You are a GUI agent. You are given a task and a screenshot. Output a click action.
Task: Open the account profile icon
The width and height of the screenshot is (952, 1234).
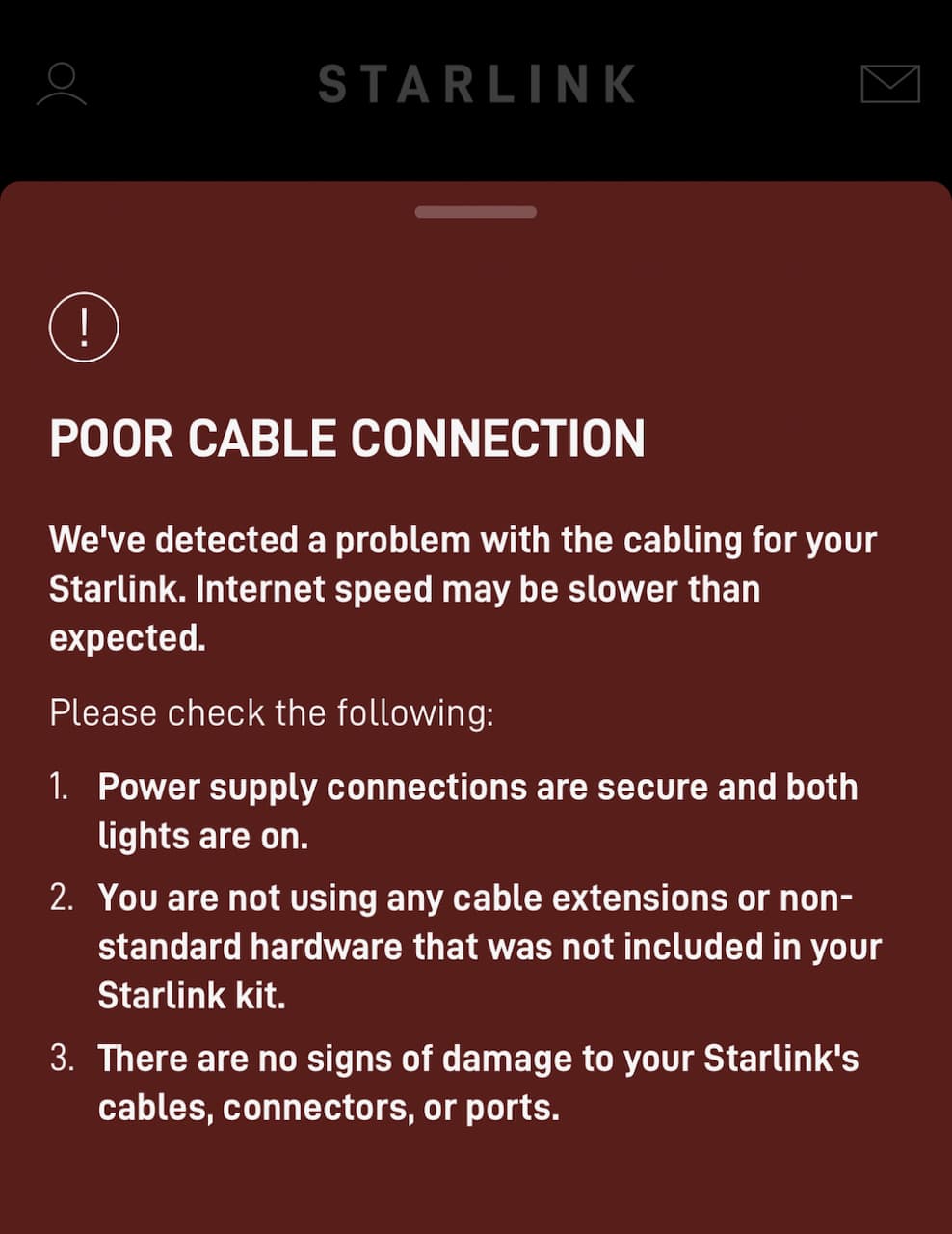[62, 84]
